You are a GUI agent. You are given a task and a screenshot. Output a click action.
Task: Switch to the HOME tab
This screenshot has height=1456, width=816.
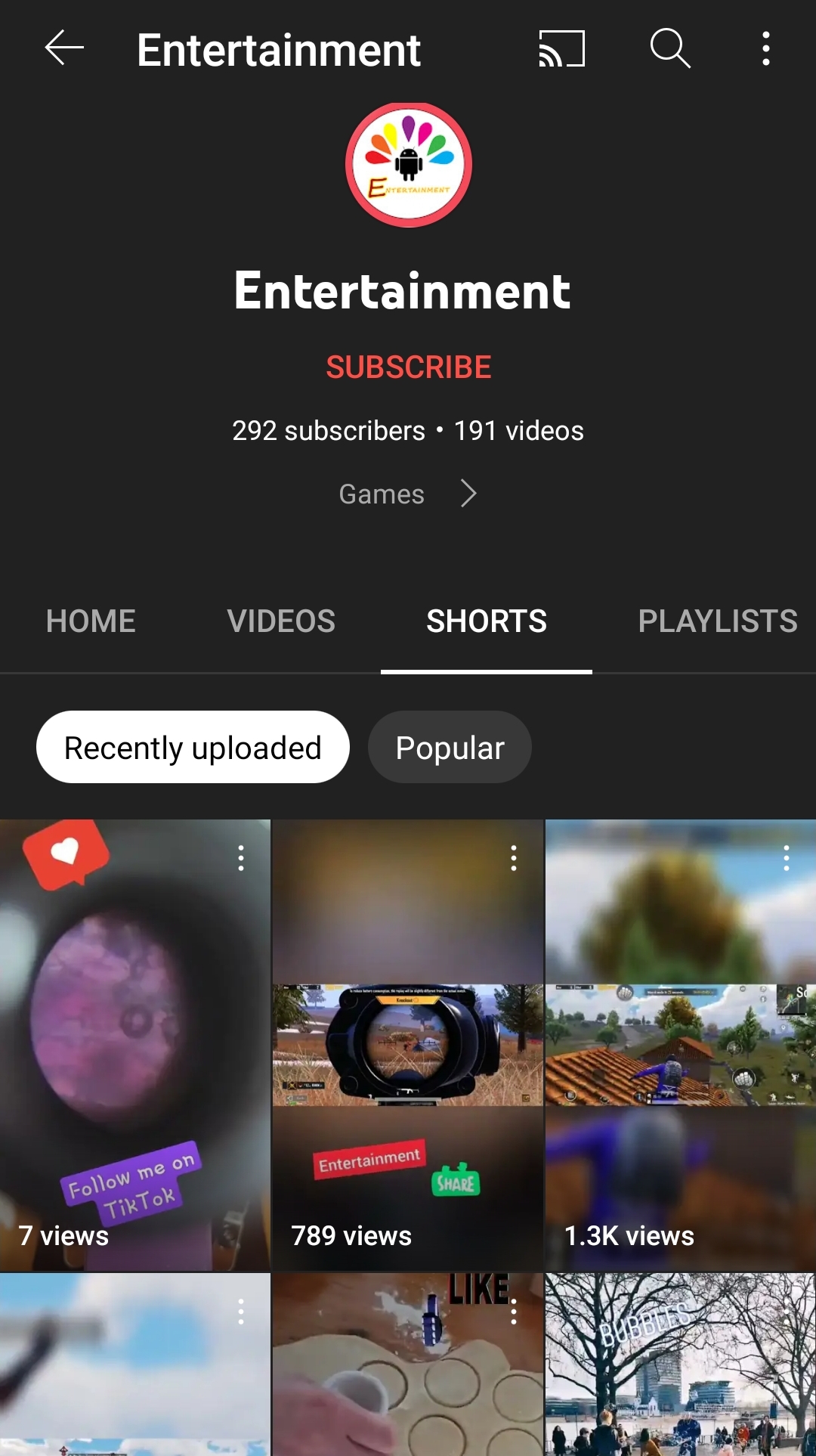pos(91,621)
